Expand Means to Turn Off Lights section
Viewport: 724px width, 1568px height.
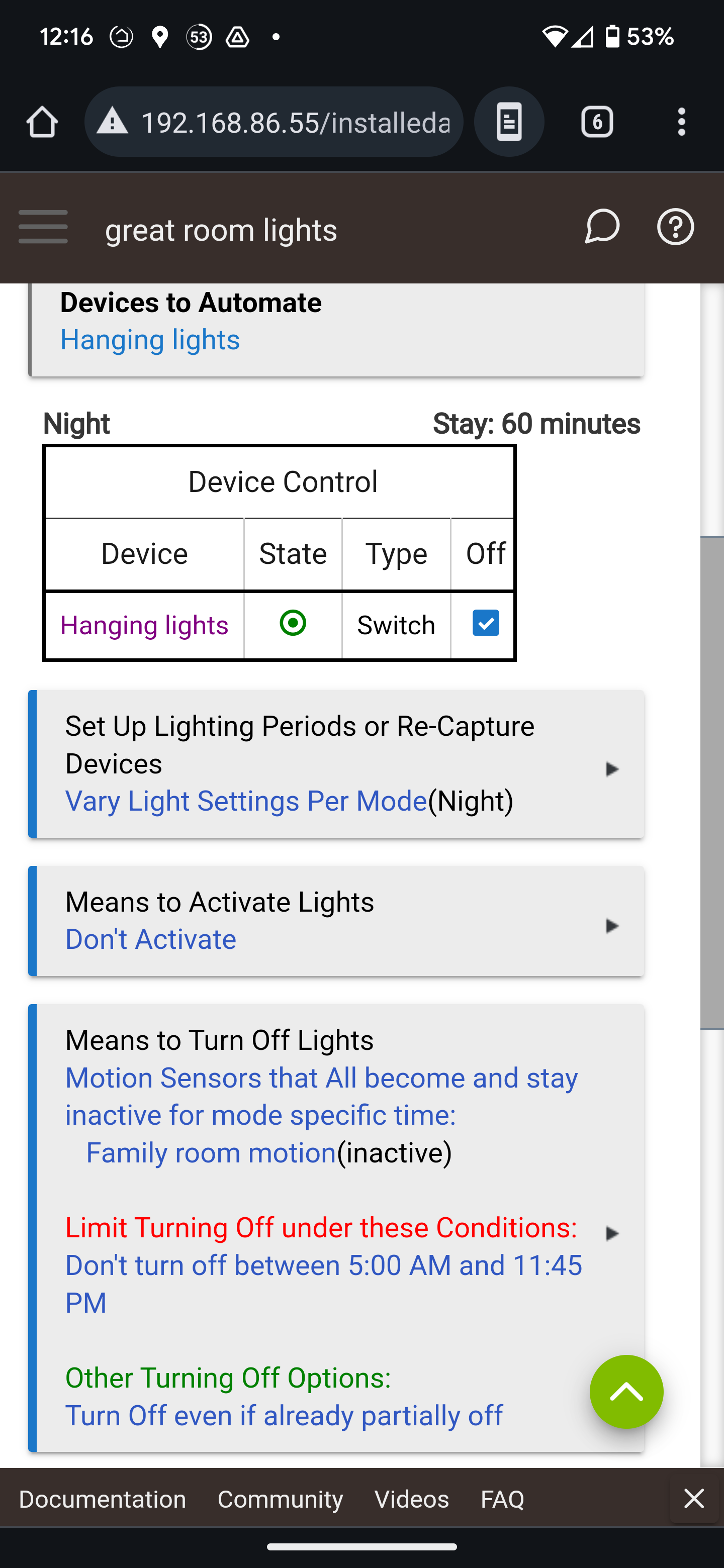click(336, 1228)
